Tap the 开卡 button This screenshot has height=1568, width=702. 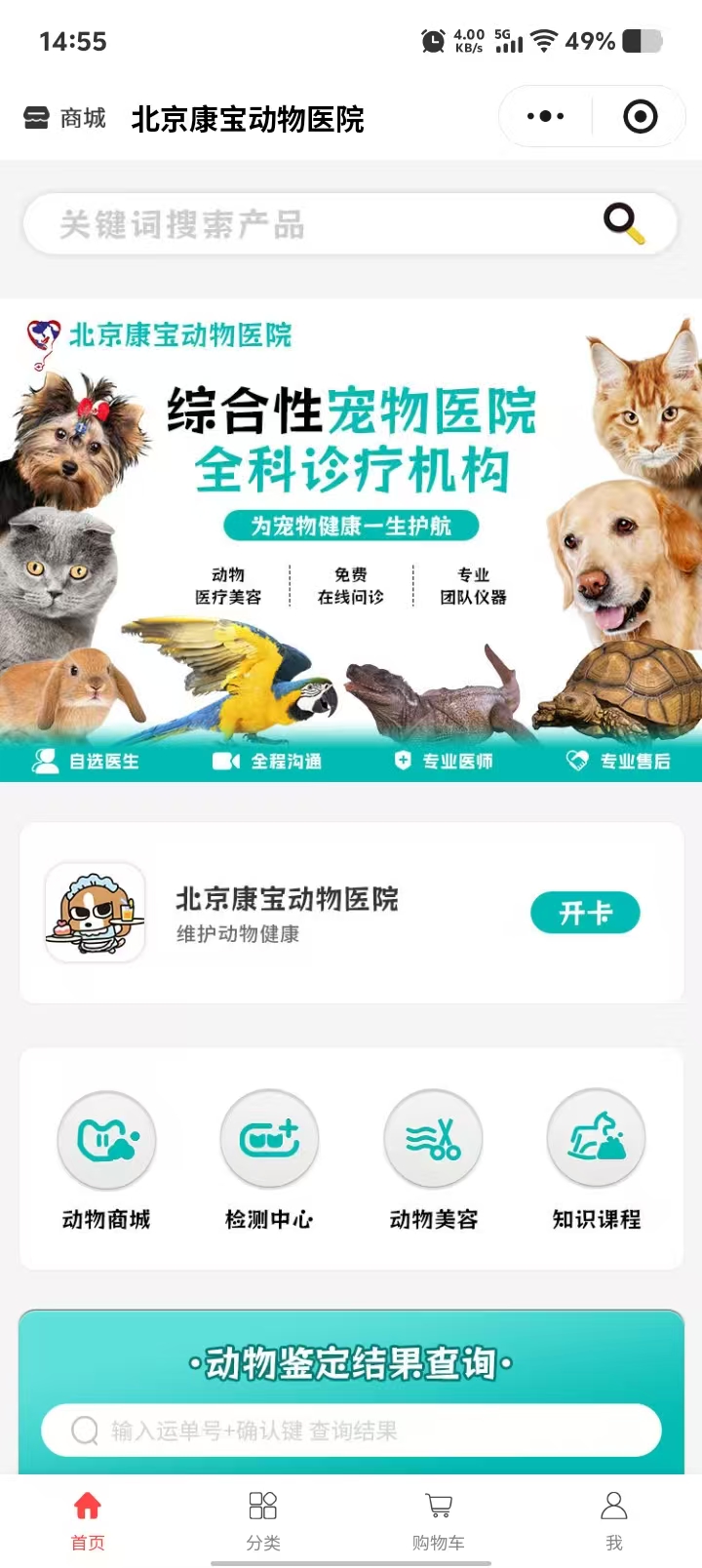pos(585,913)
